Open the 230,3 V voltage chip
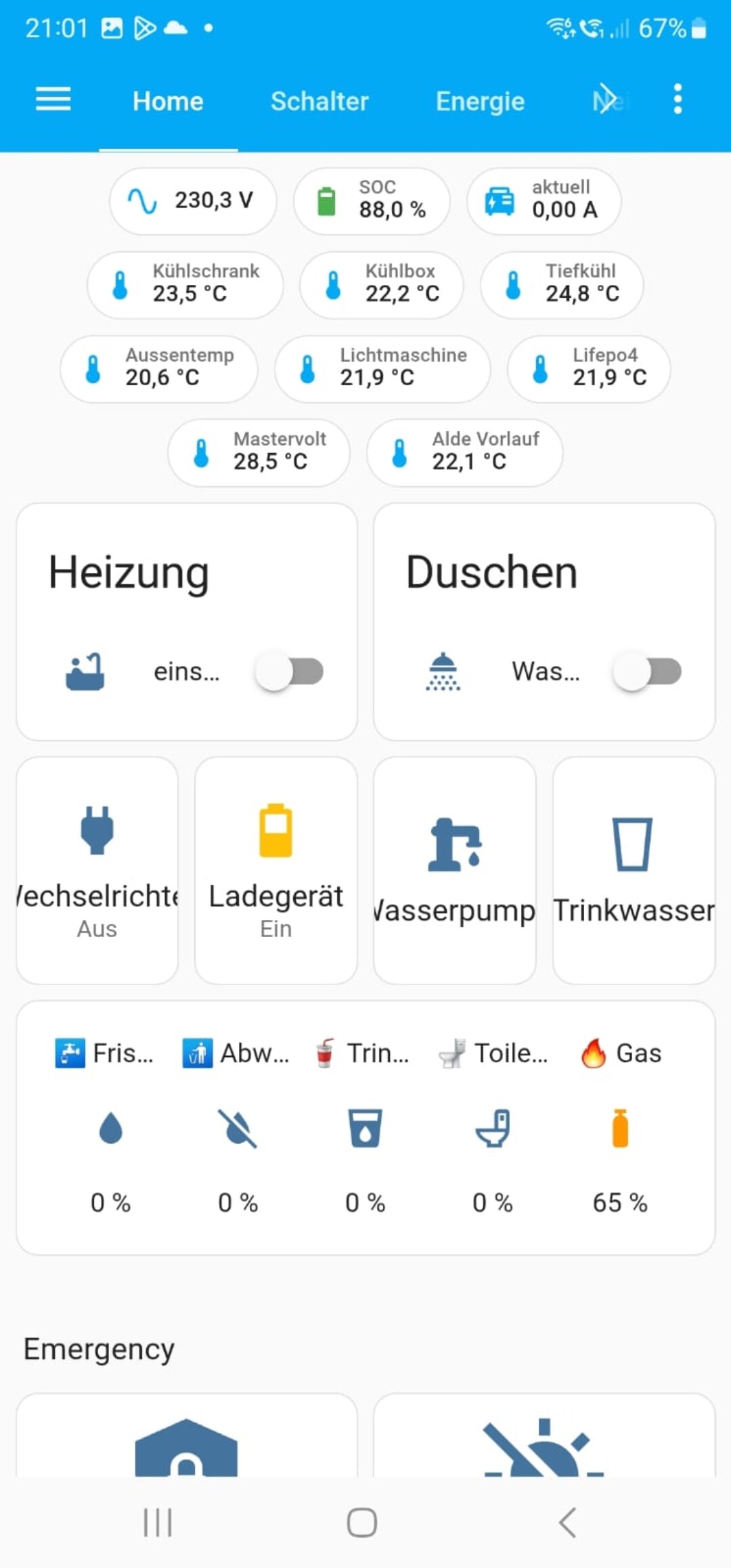The height and width of the screenshot is (1568, 731). (193, 201)
